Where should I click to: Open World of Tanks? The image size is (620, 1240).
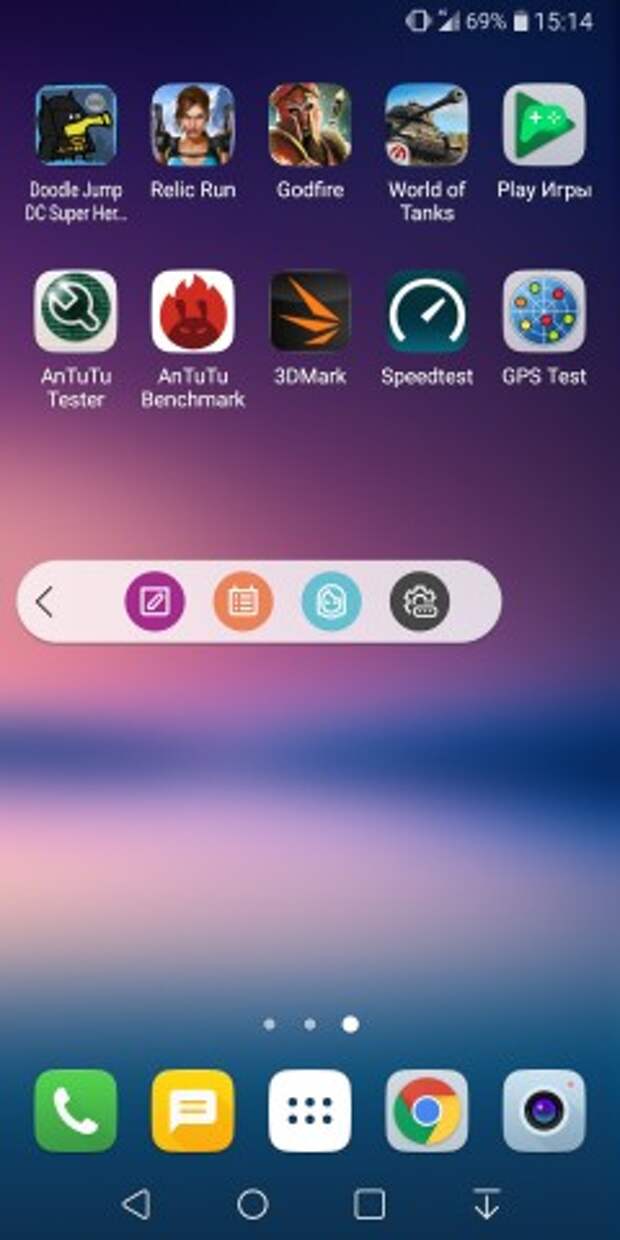pos(427,125)
